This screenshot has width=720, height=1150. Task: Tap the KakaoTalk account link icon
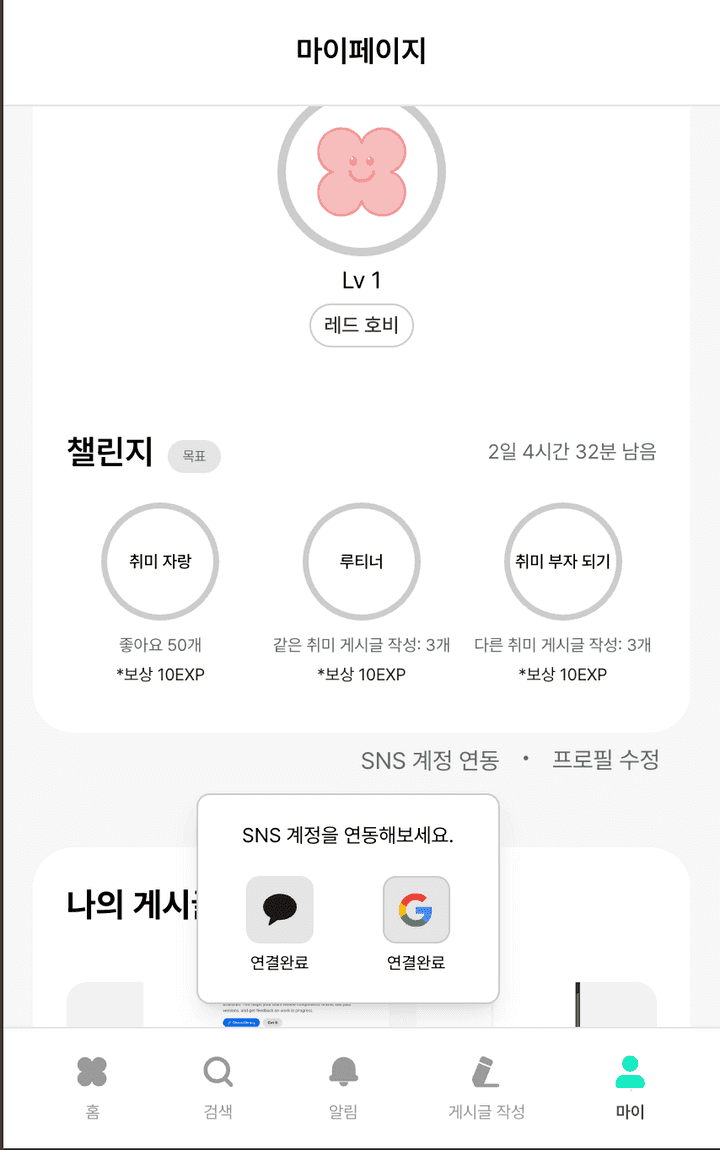[280, 910]
